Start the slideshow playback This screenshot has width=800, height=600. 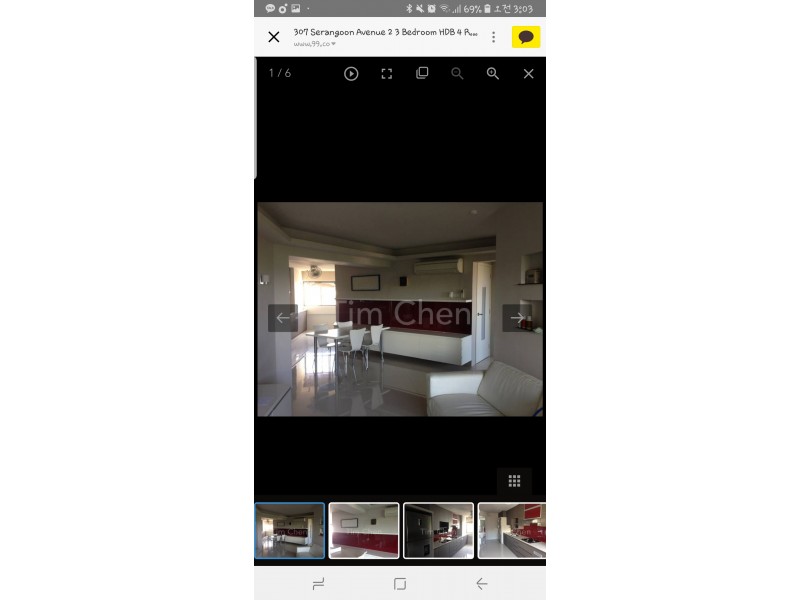pos(351,73)
